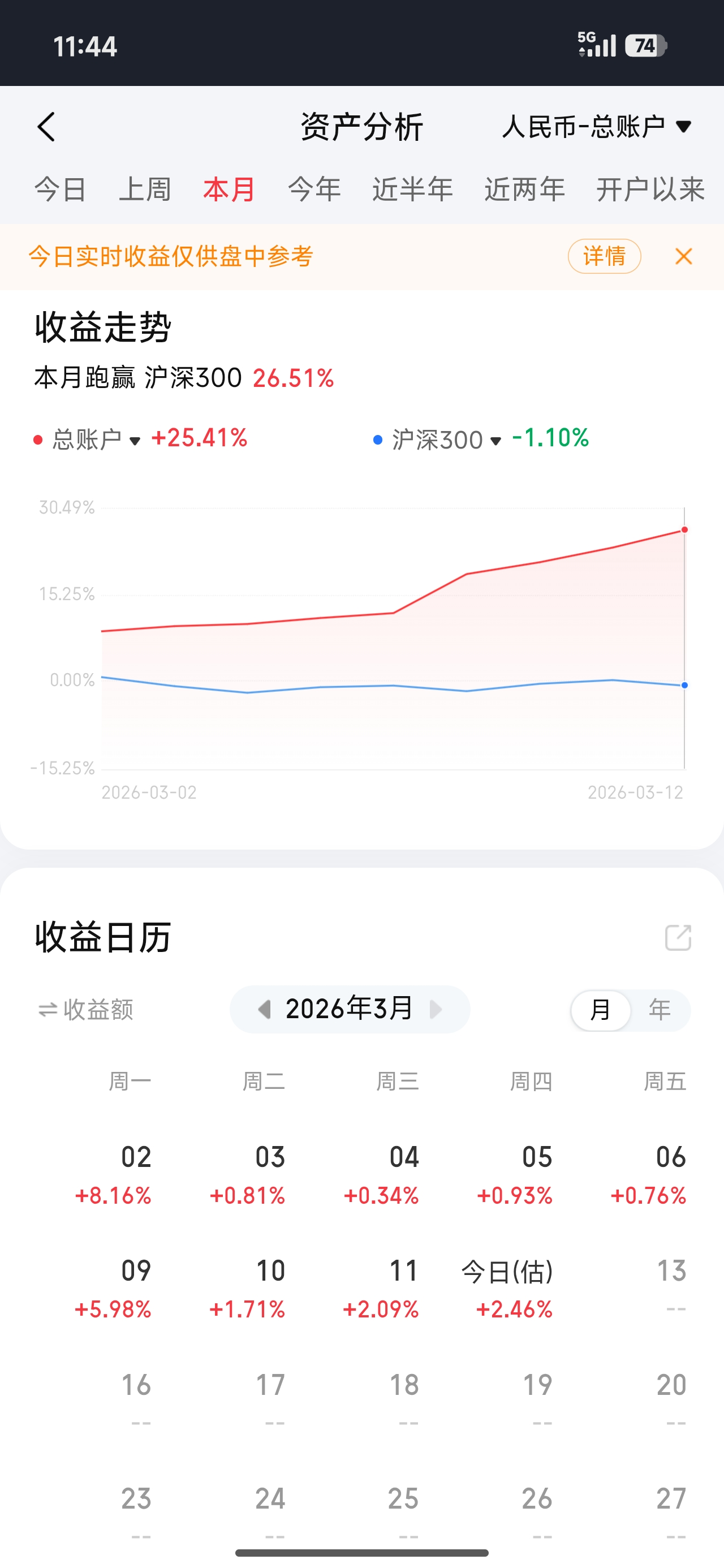Go back from 资产分析 page

coord(46,127)
